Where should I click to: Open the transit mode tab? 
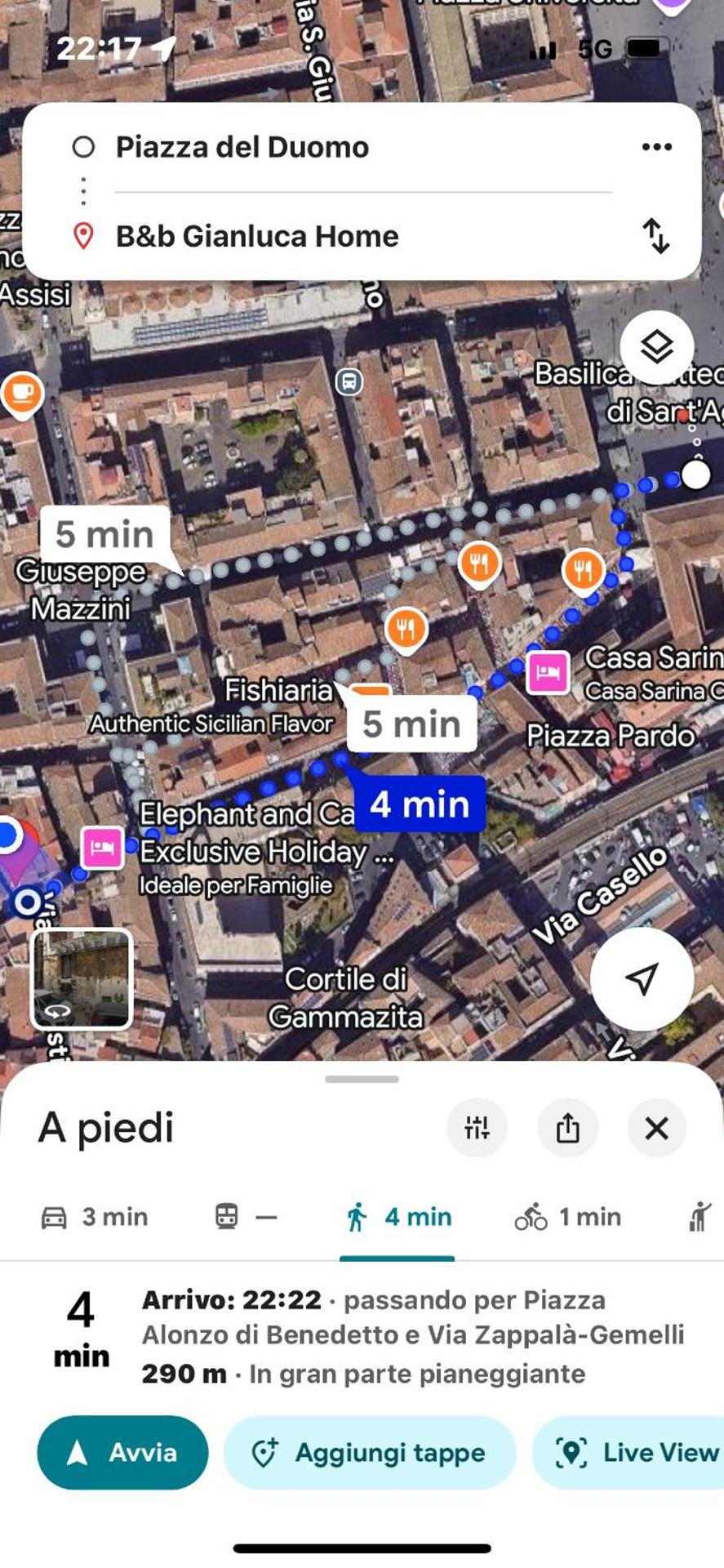(244, 1217)
